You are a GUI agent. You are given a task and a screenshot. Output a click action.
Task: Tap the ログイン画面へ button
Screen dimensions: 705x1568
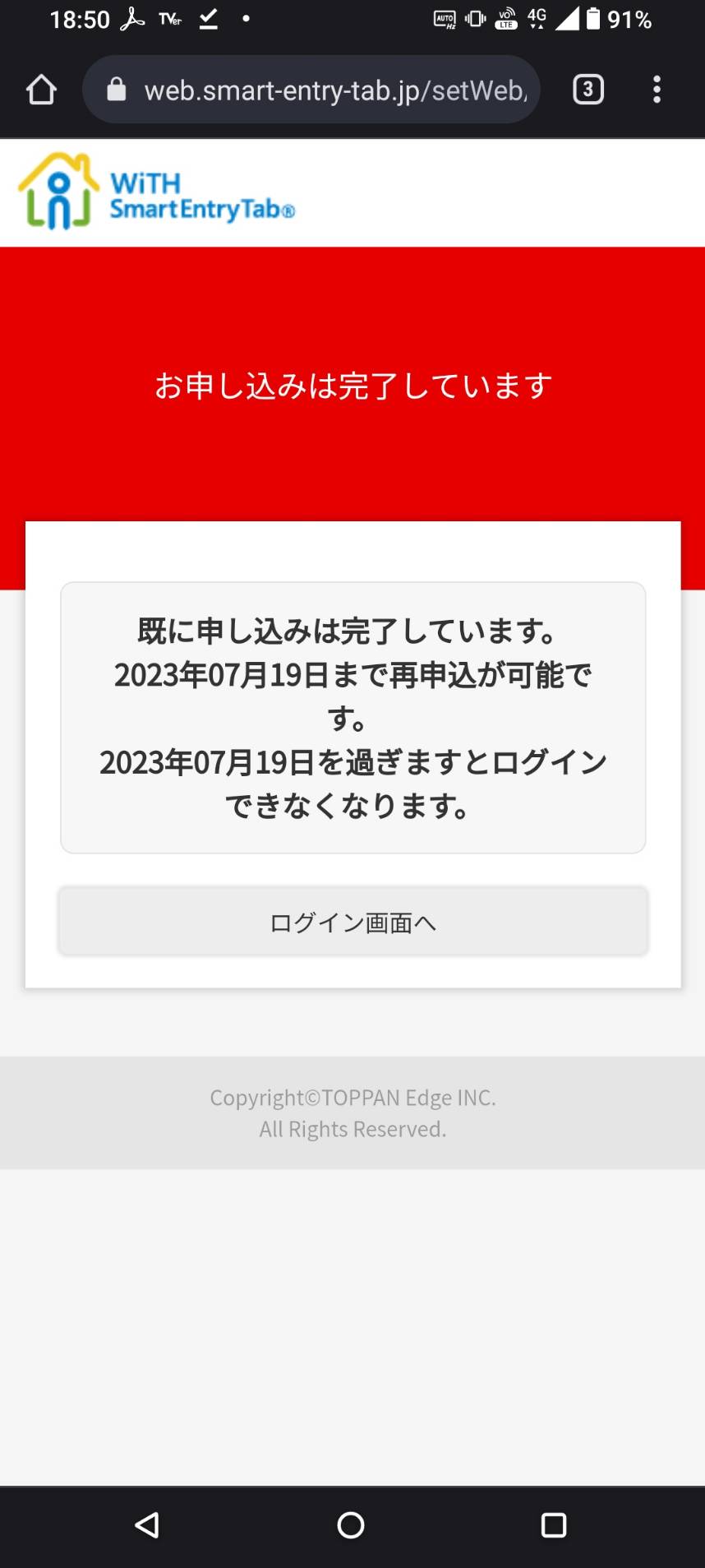(x=352, y=921)
